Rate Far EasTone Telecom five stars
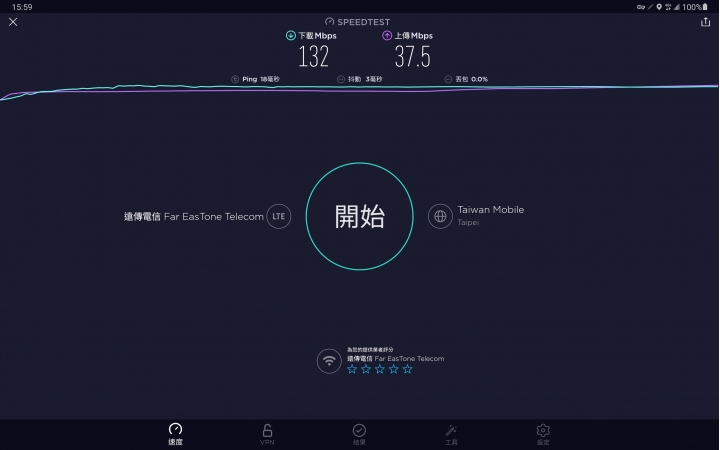Viewport: 720px width, 450px height. coord(407,369)
